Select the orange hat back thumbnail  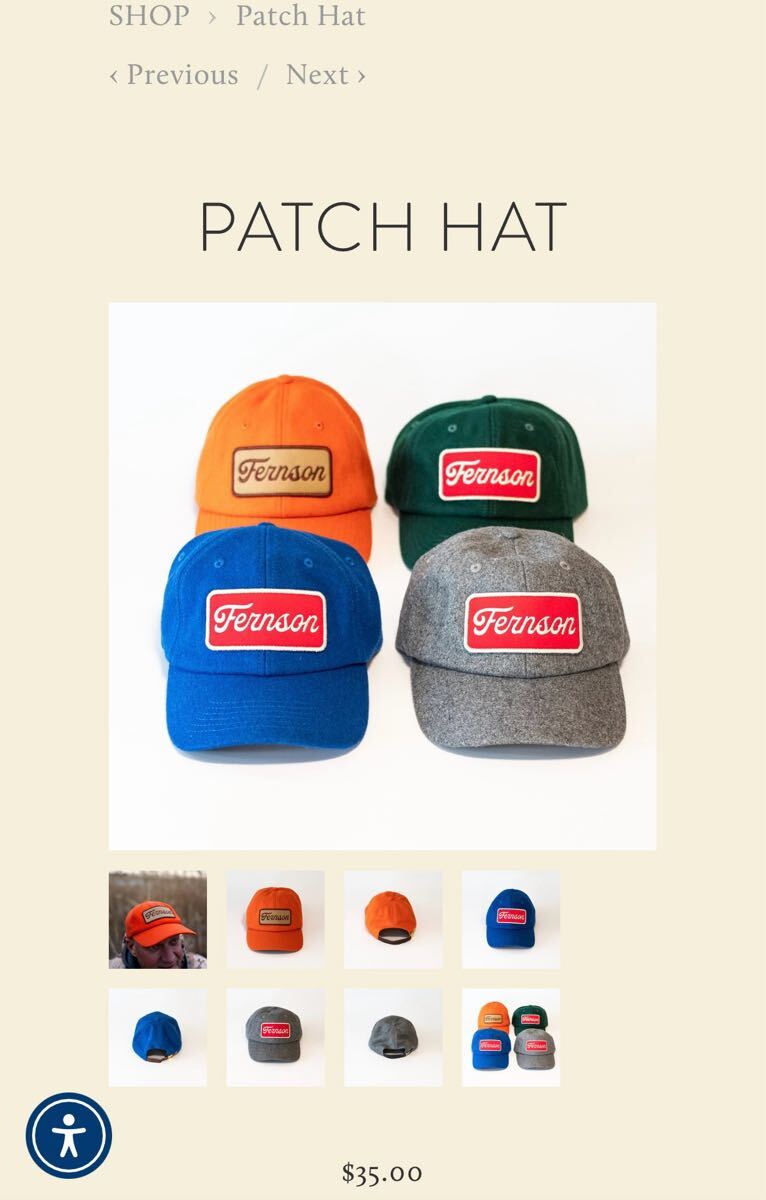coord(393,919)
